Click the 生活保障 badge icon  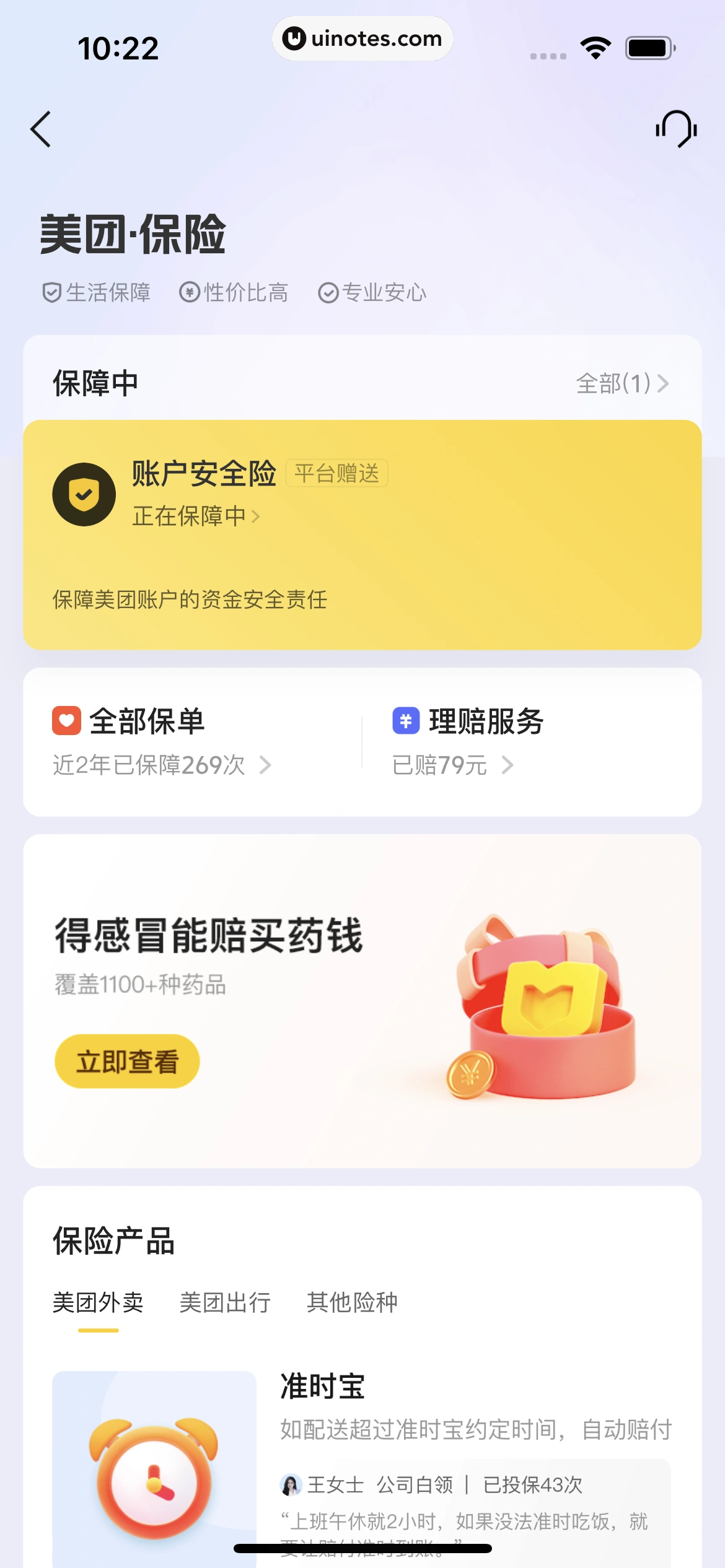tap(51, 292)
